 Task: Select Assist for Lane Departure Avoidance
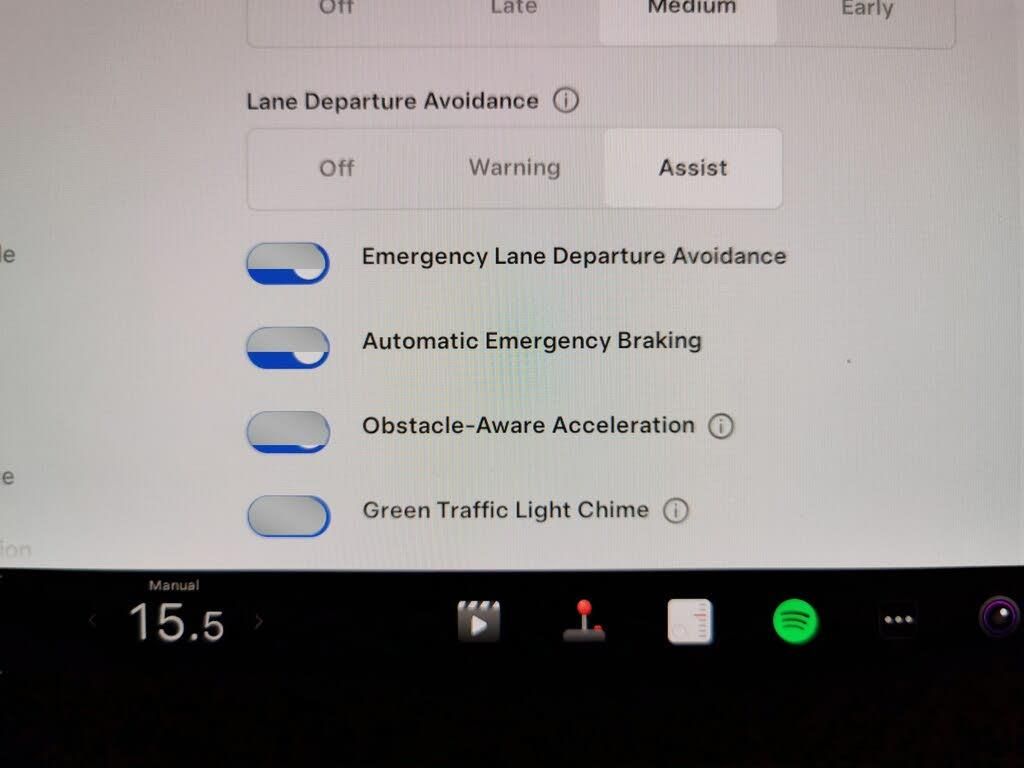(692, 168)
